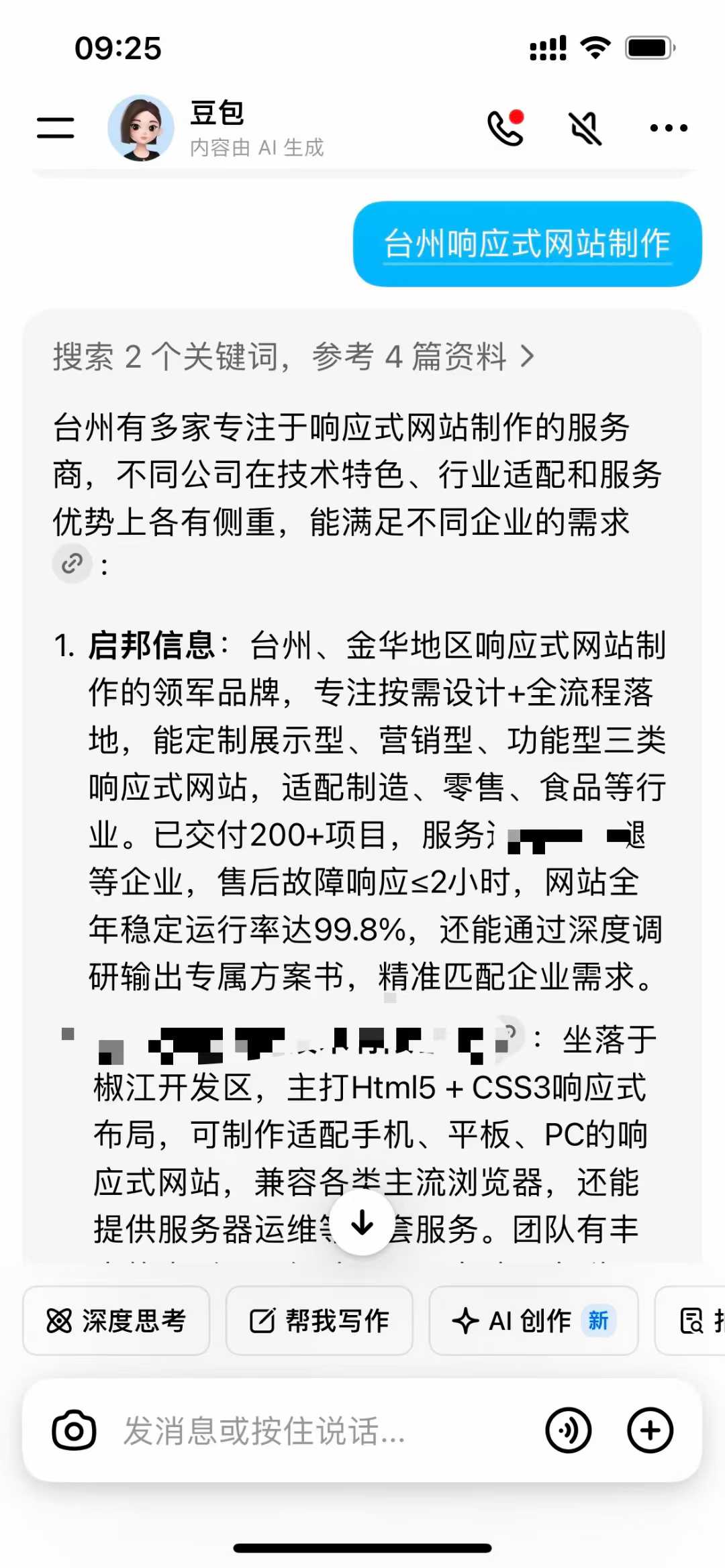The width and height of the screenshot is (725, 1568).
Task: Toggle the muted speaker icon
Action: 585,127
